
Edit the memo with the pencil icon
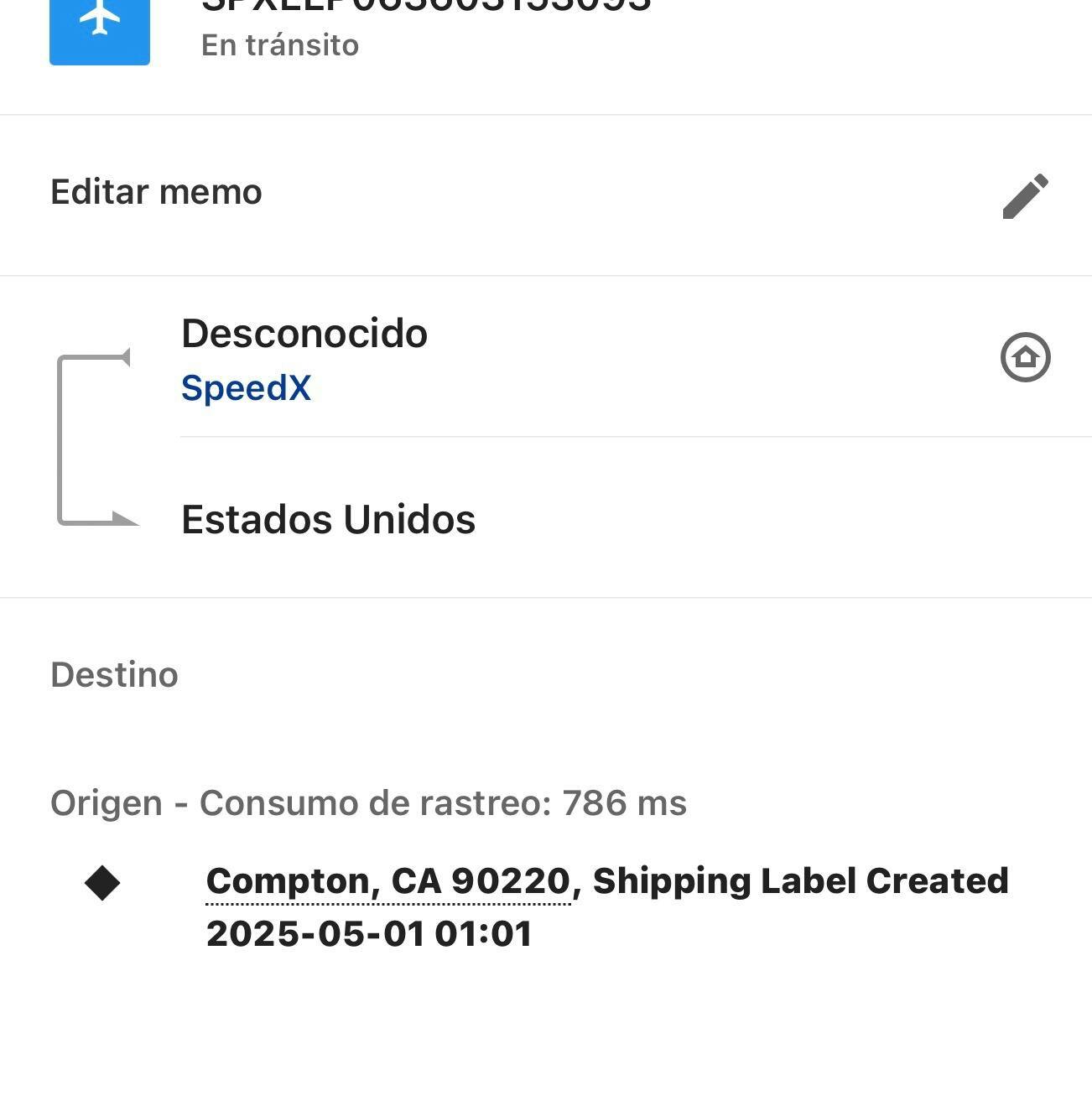coord(1025,195)
